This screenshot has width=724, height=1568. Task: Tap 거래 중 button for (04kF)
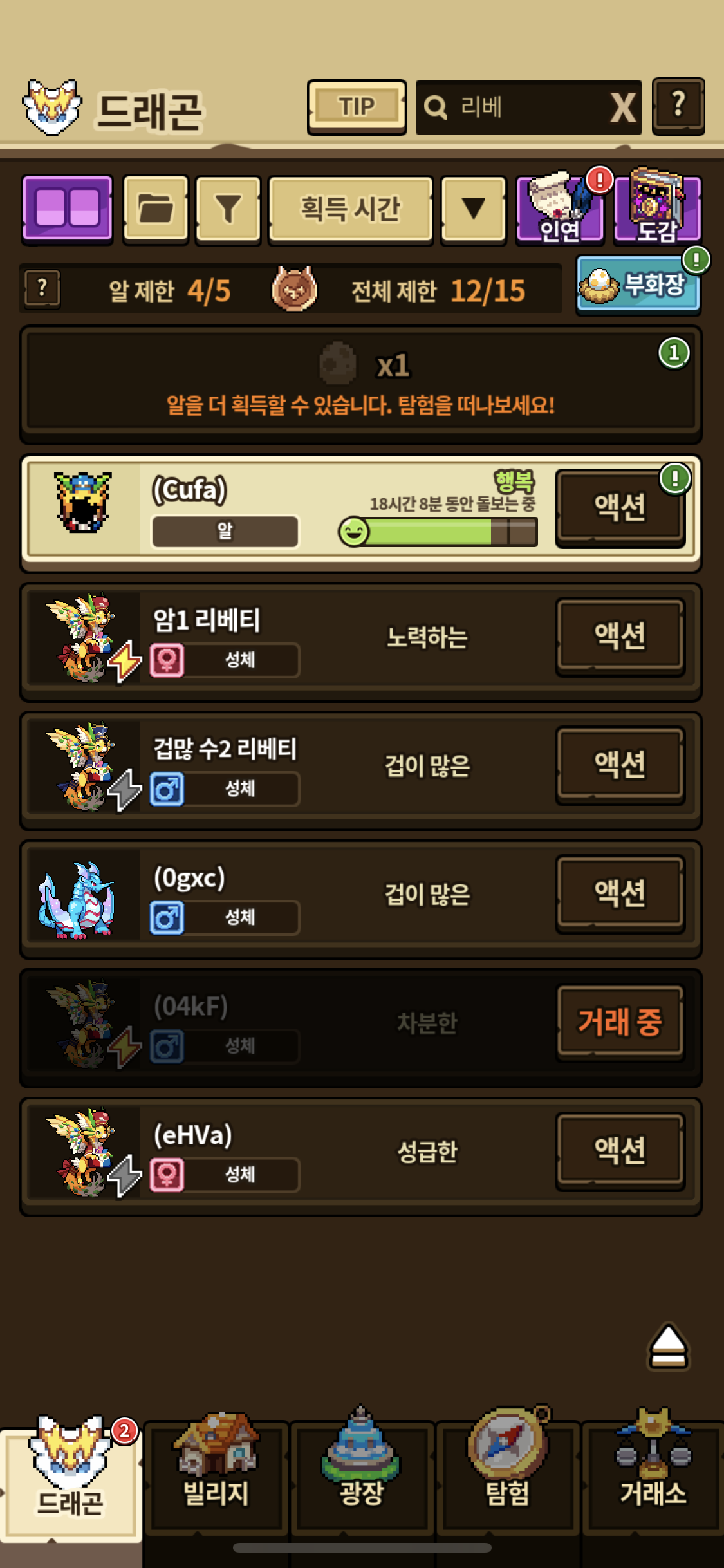(620, 1023)
